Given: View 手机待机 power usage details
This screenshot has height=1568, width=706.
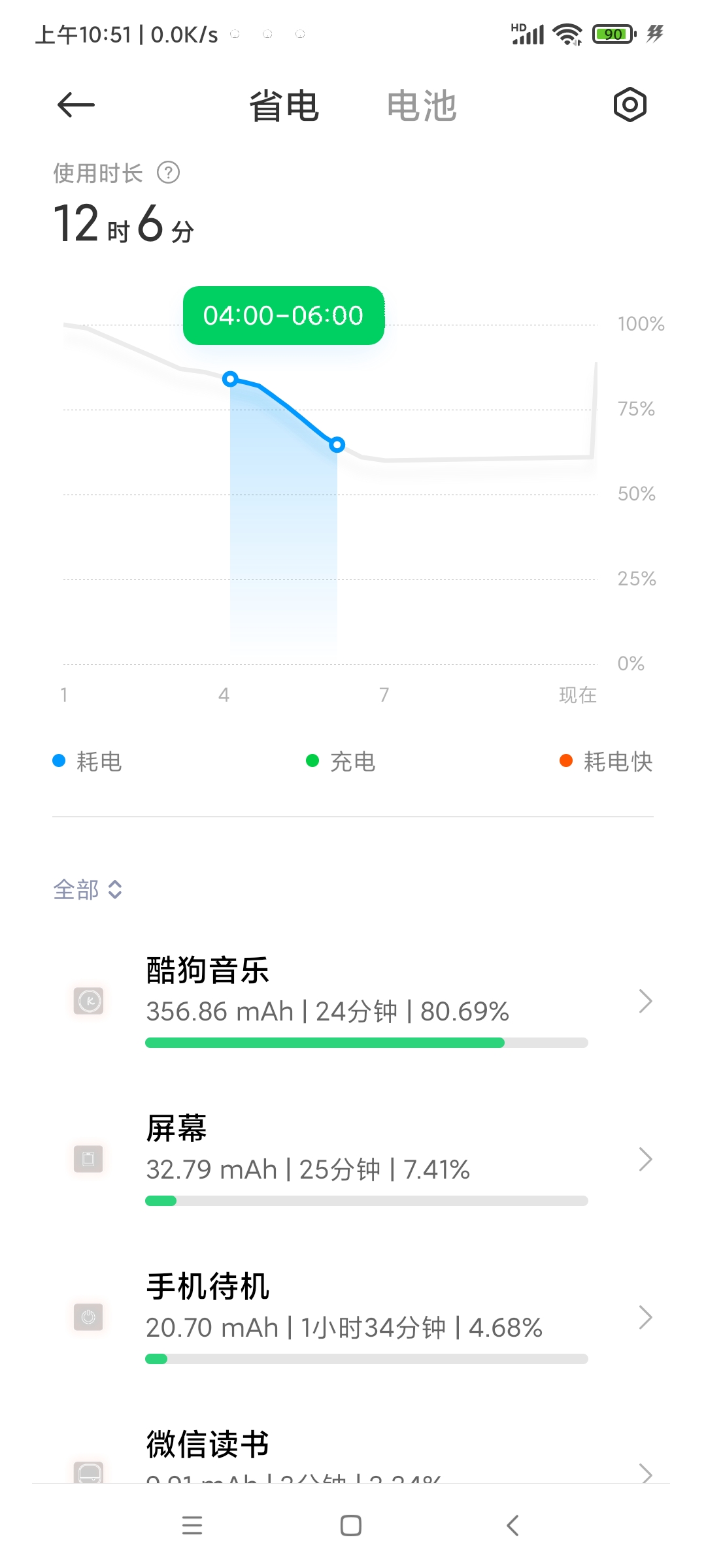Looking at the screenshot, I should 353,1317.
